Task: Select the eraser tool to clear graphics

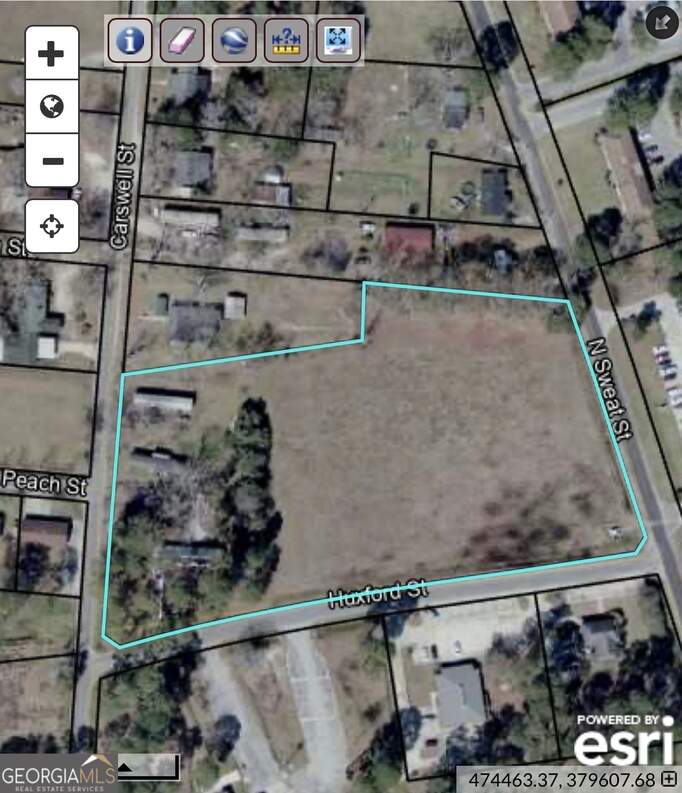Action: click(x=182, y=41)
